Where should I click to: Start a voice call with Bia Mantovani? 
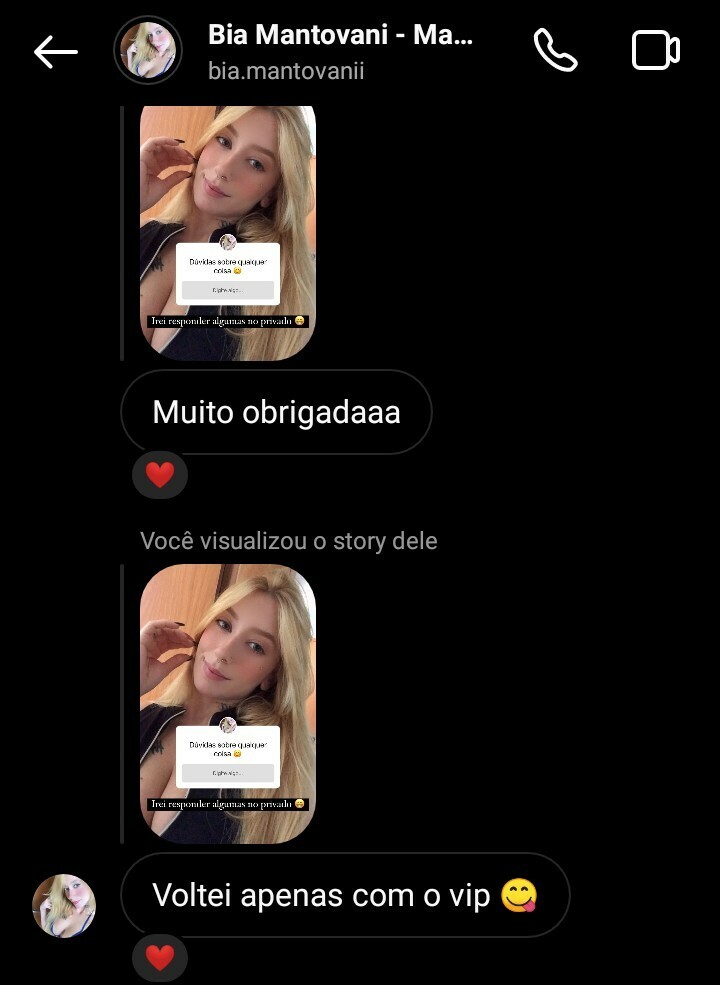pyautogui.click(x=555, y=50)
